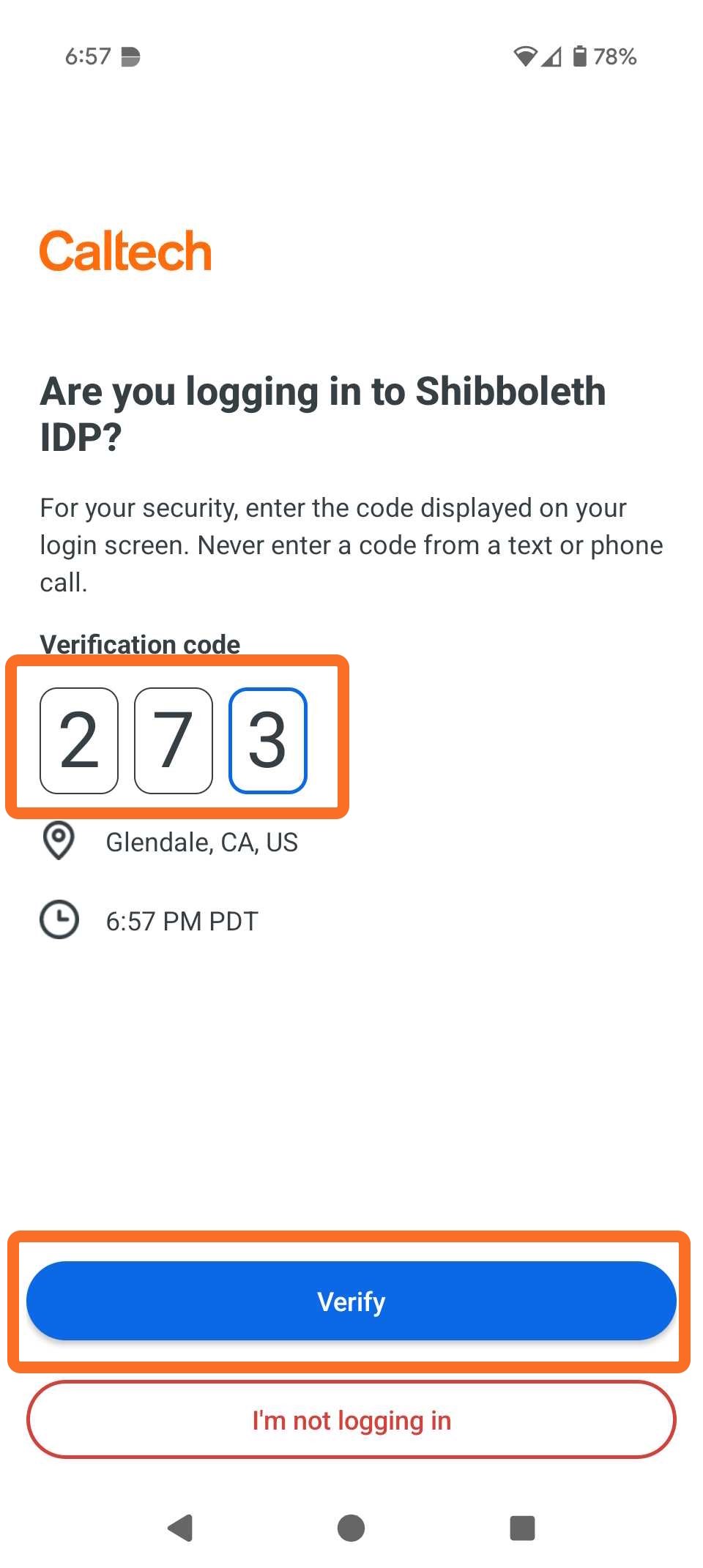This screenshot has height=1568, width=703.
Task: Select "I'm not logging in"
Action: (351, 1420)
